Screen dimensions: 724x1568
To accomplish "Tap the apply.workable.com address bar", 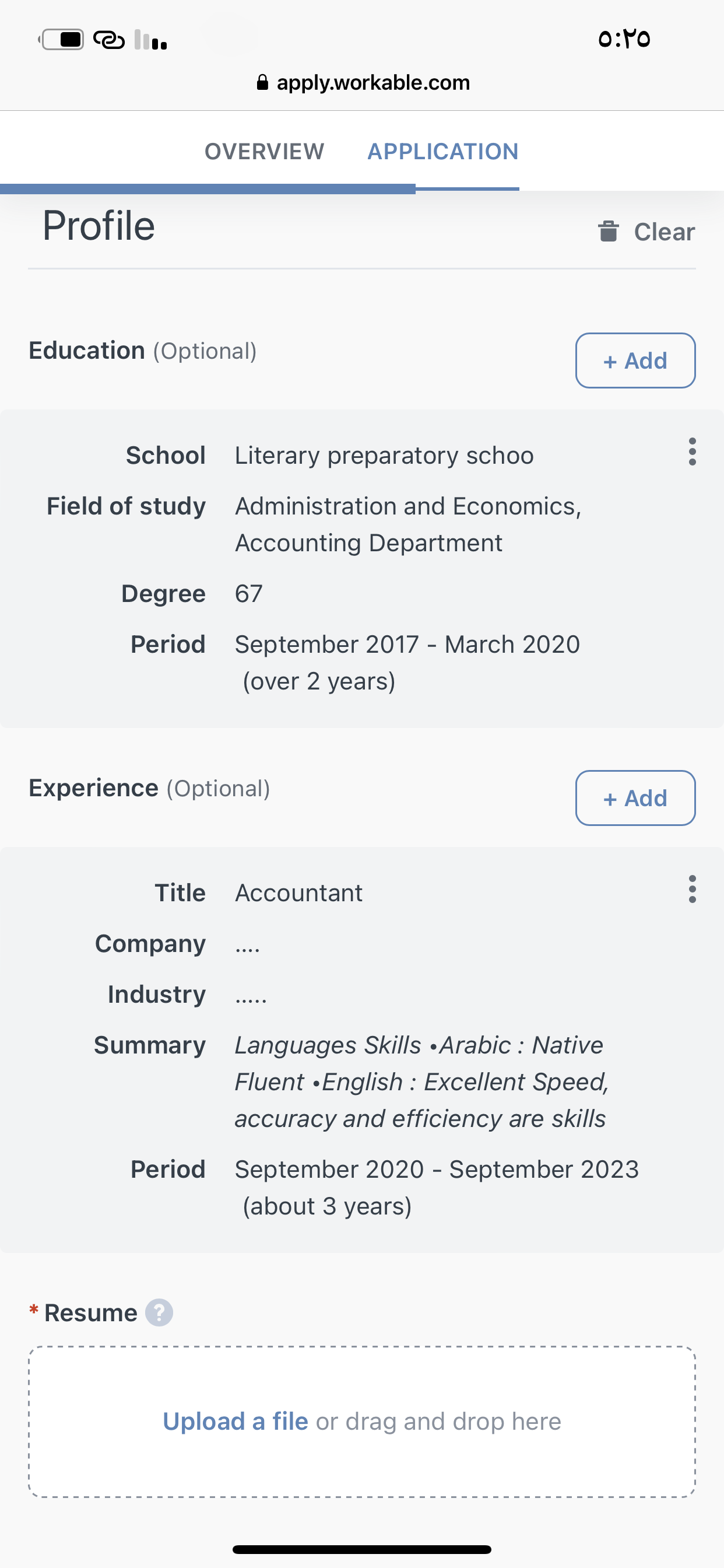I will tap(363, 83).
